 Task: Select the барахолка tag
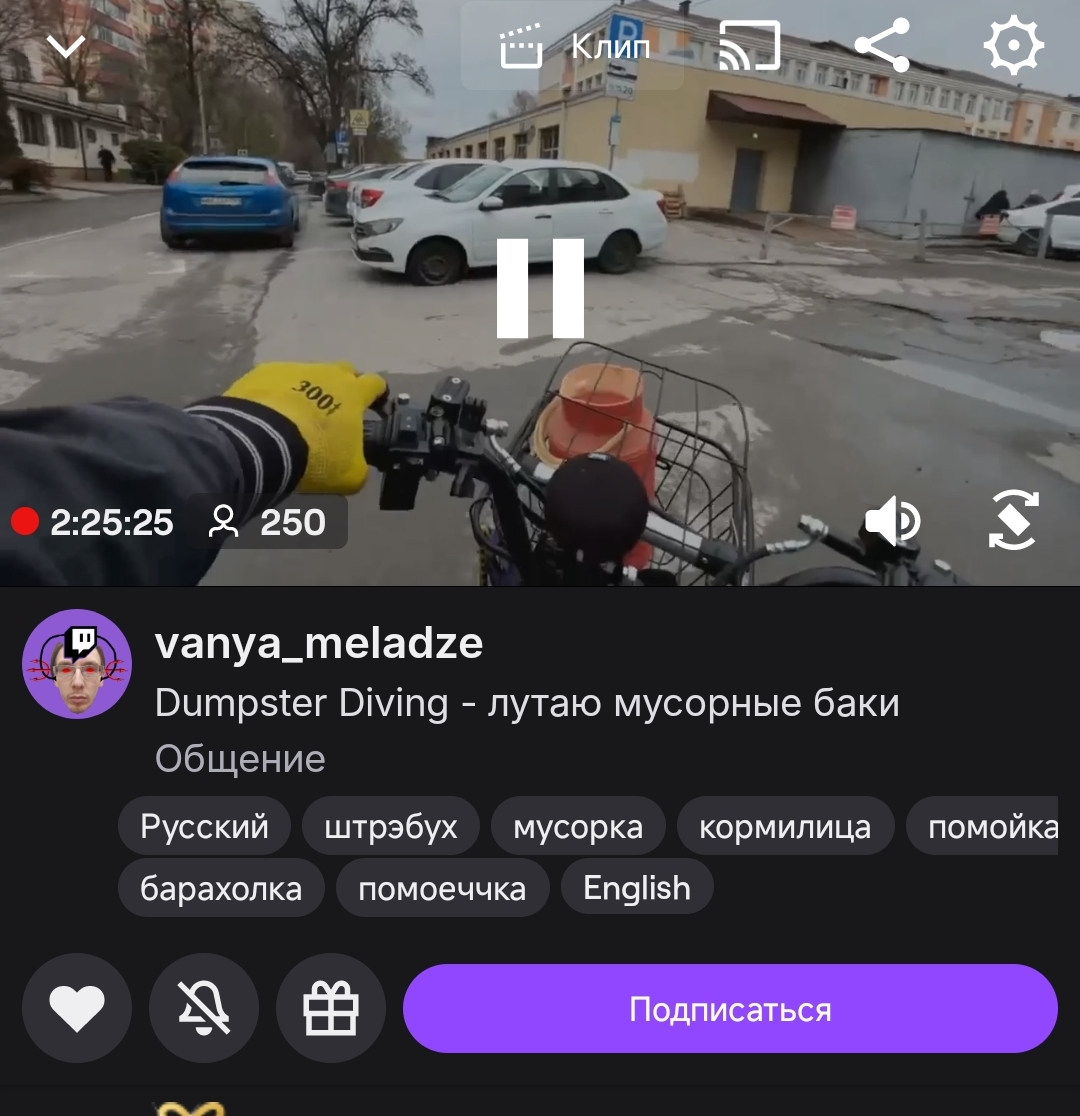click(221, 888)
